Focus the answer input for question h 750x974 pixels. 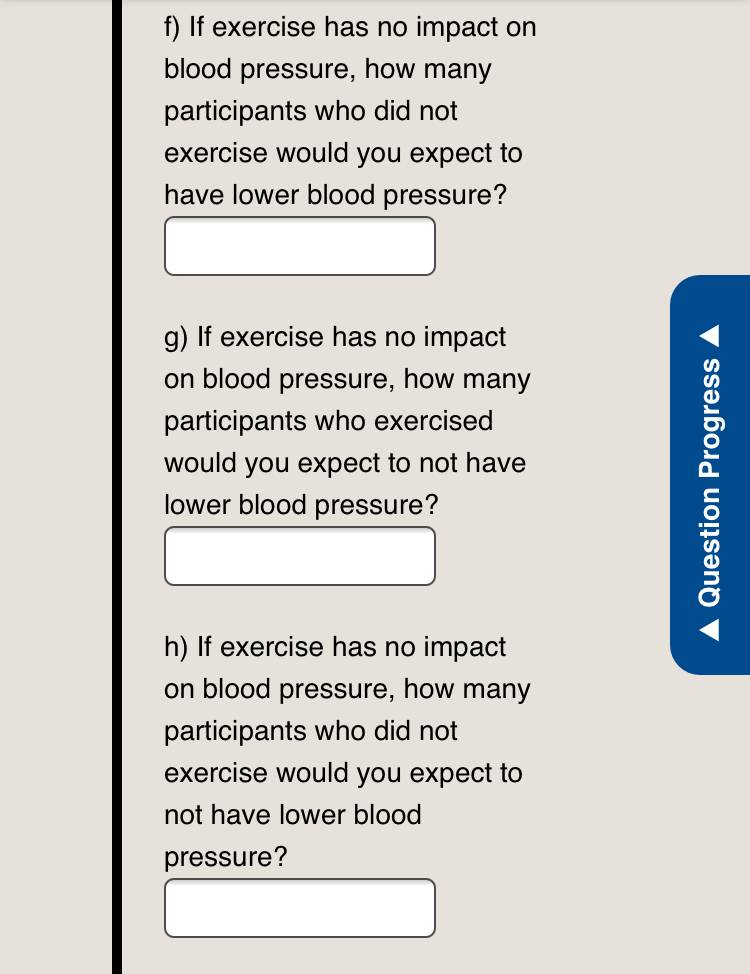pos(300,908)
